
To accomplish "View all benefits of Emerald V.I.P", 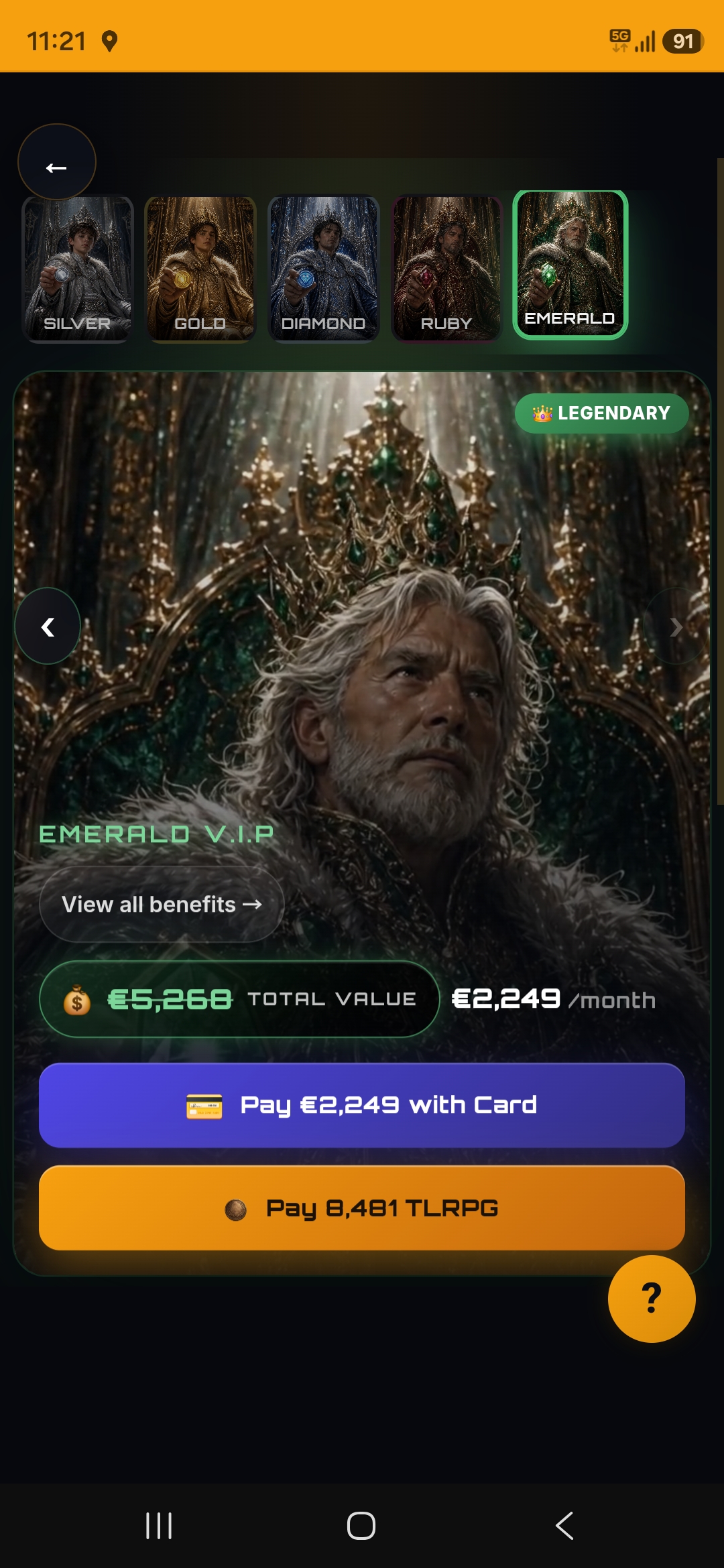I will (162, 905).
